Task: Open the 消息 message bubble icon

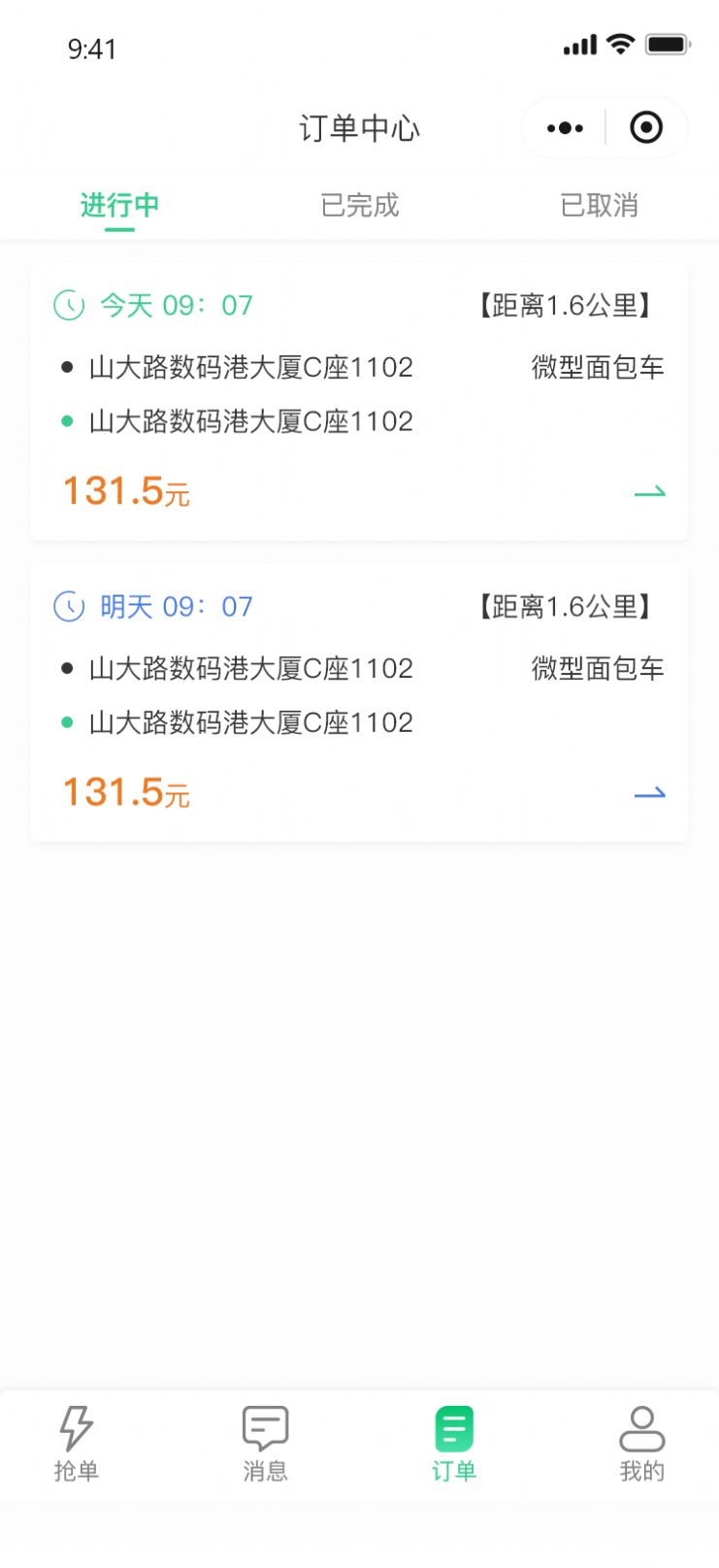Action: click(264, 1428)
